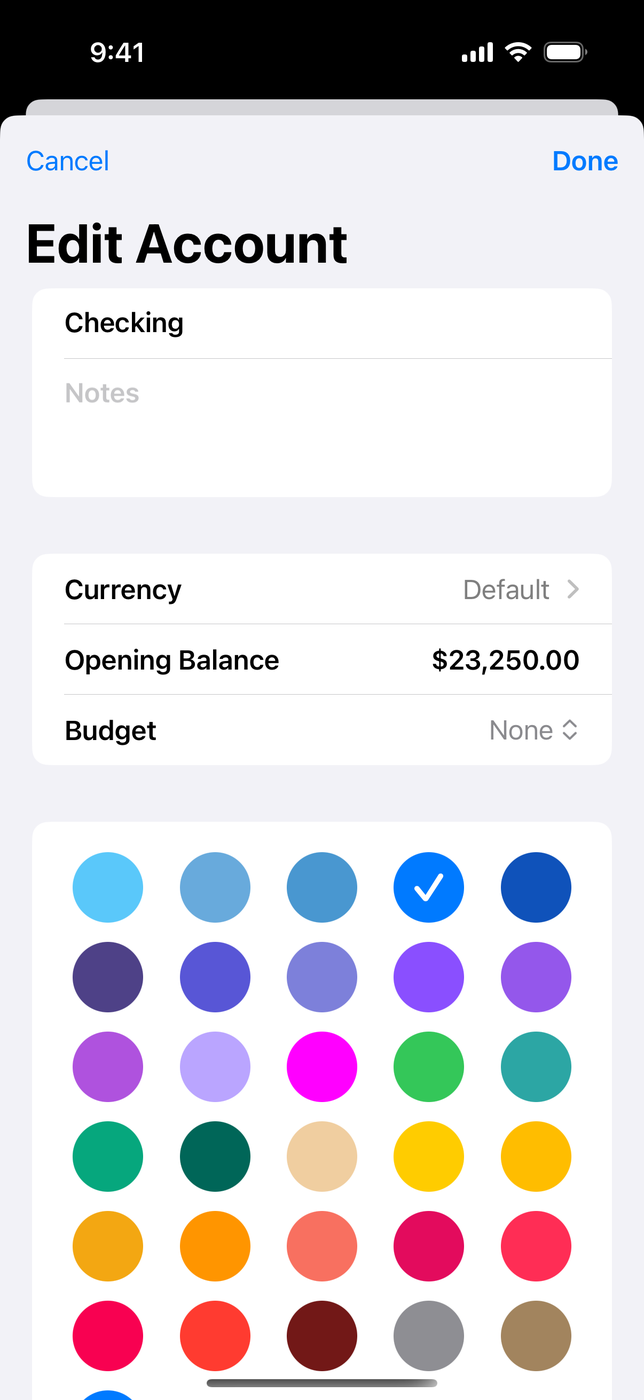This screenshot has height=1400, width=644.
Task: Pick the teal color swatch
Action: tap(536, 1067)
